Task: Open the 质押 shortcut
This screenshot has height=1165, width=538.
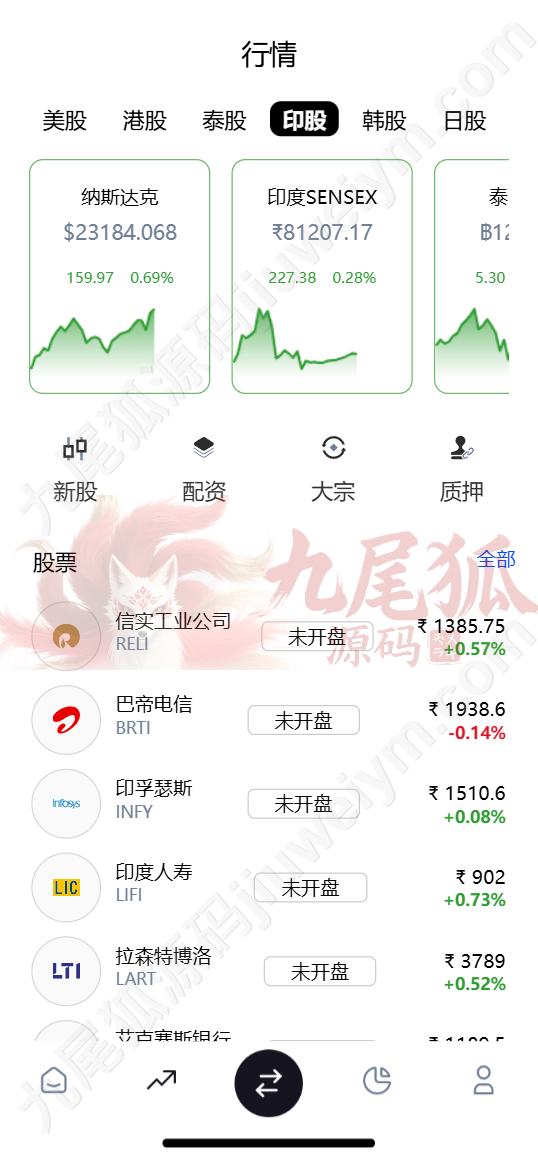Action: [461, 468]
